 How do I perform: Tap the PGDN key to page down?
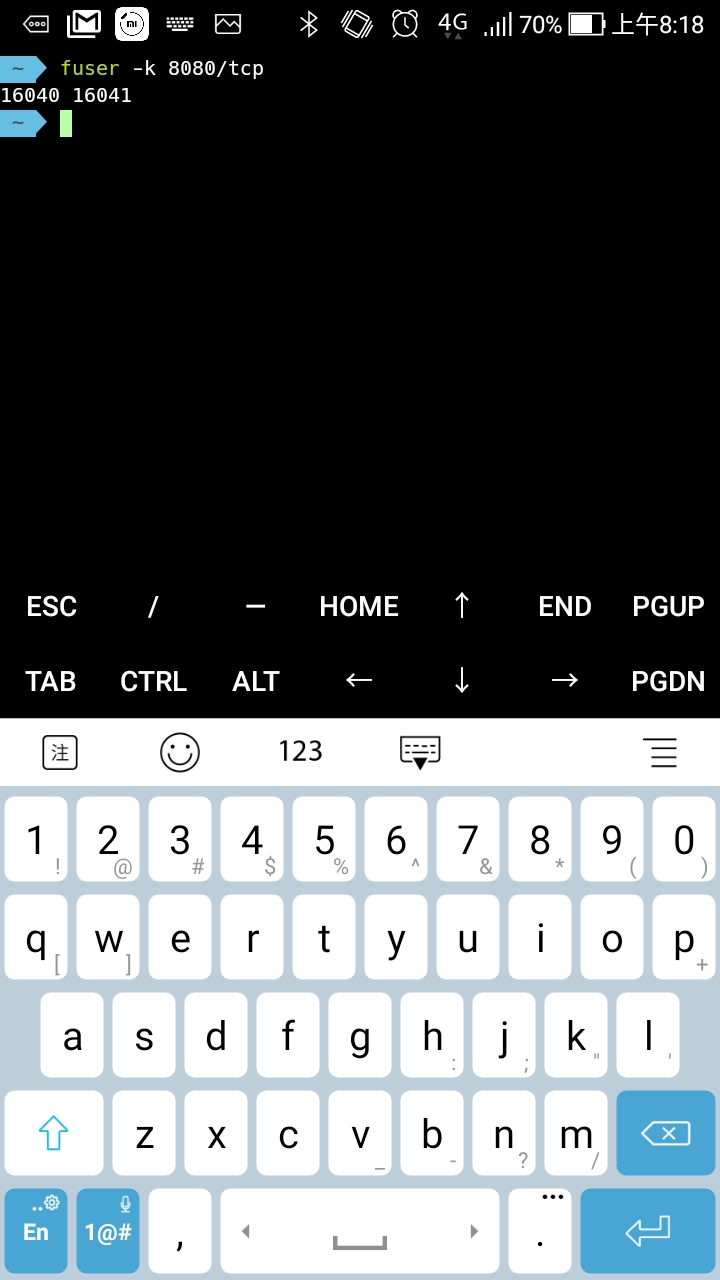click(668, 681)
